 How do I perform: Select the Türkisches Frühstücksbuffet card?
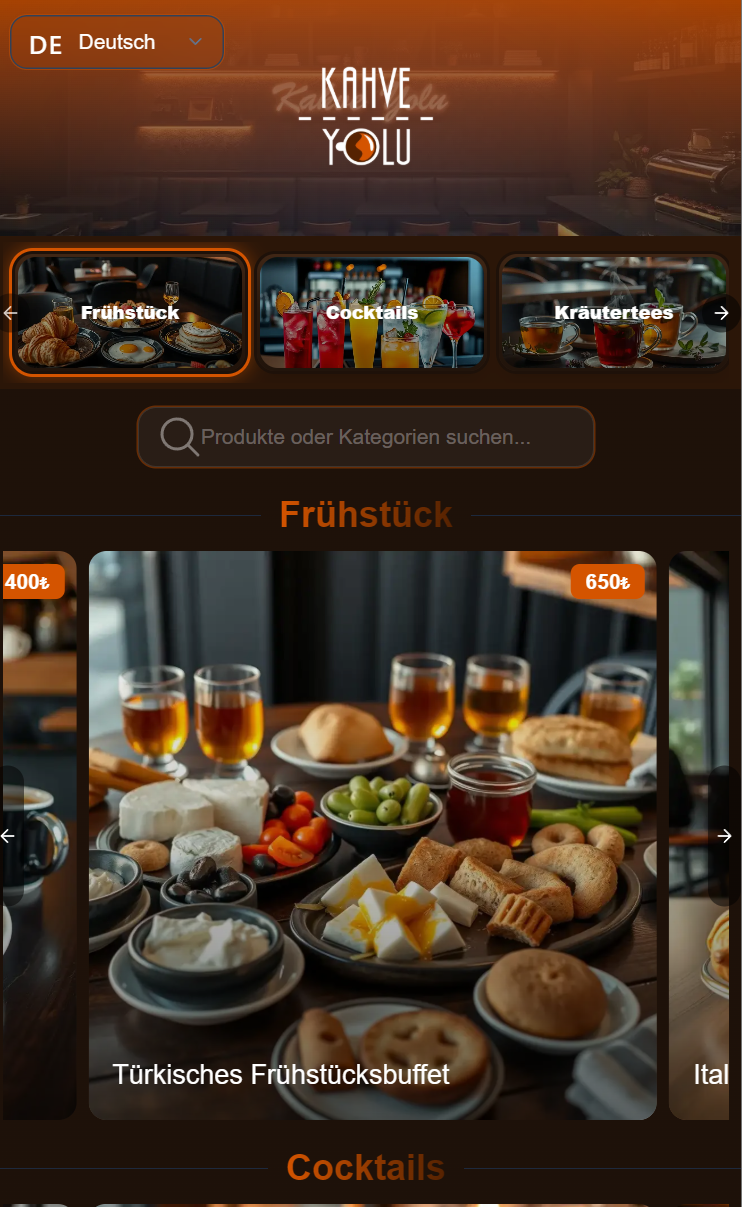pos(373,834)
